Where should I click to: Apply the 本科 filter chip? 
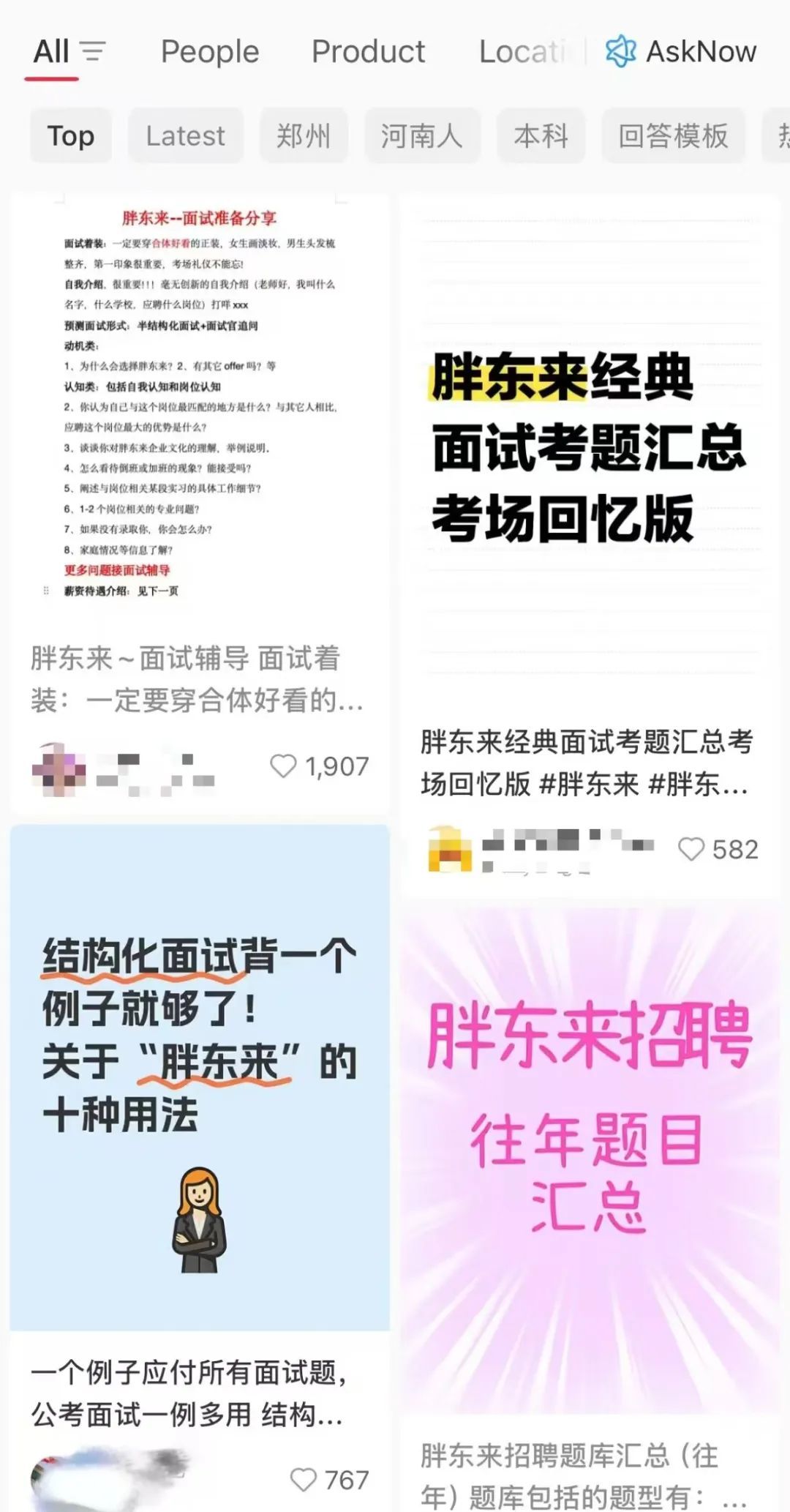coord(541,136)
